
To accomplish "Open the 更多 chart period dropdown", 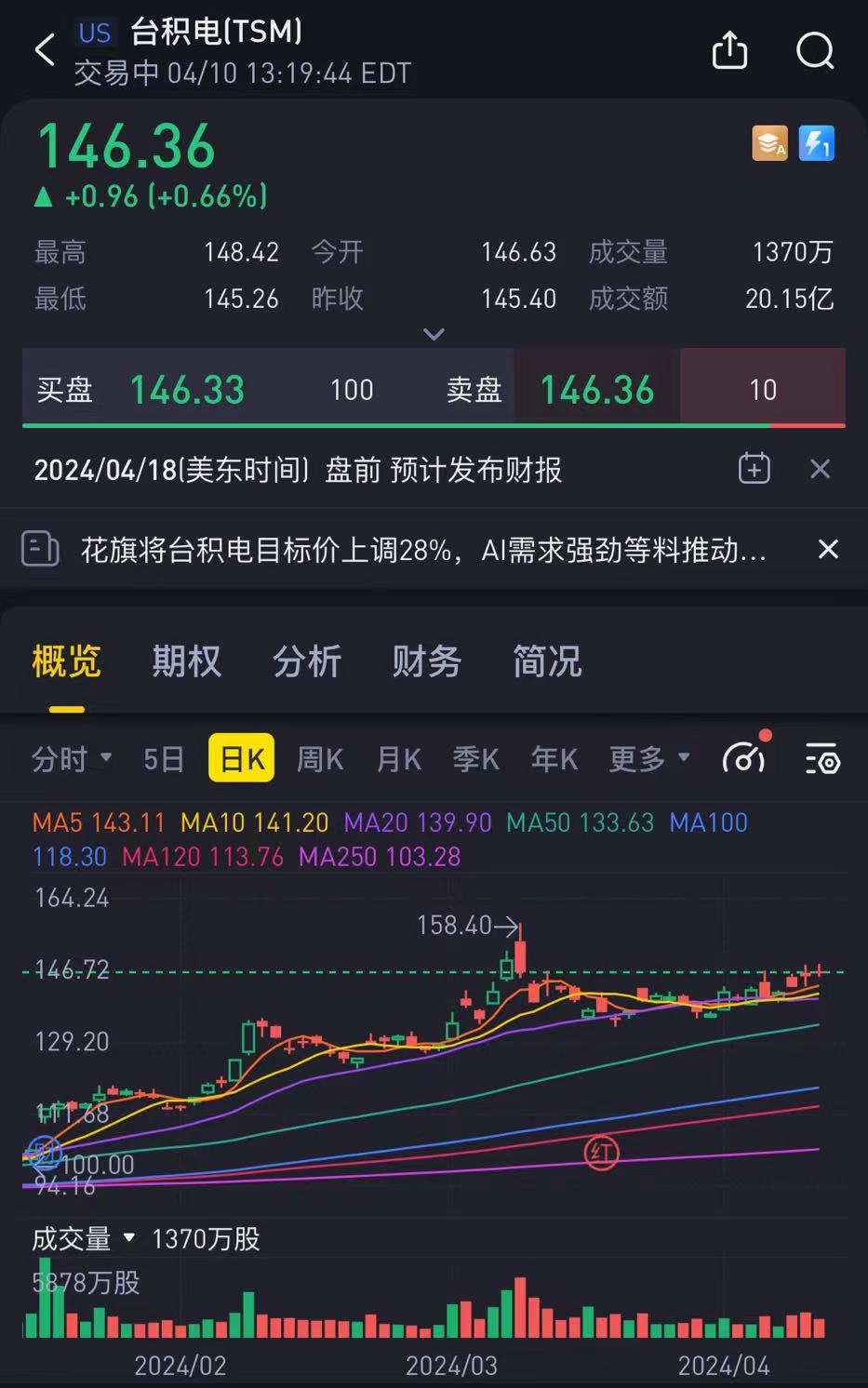I will tap(649, 759).
